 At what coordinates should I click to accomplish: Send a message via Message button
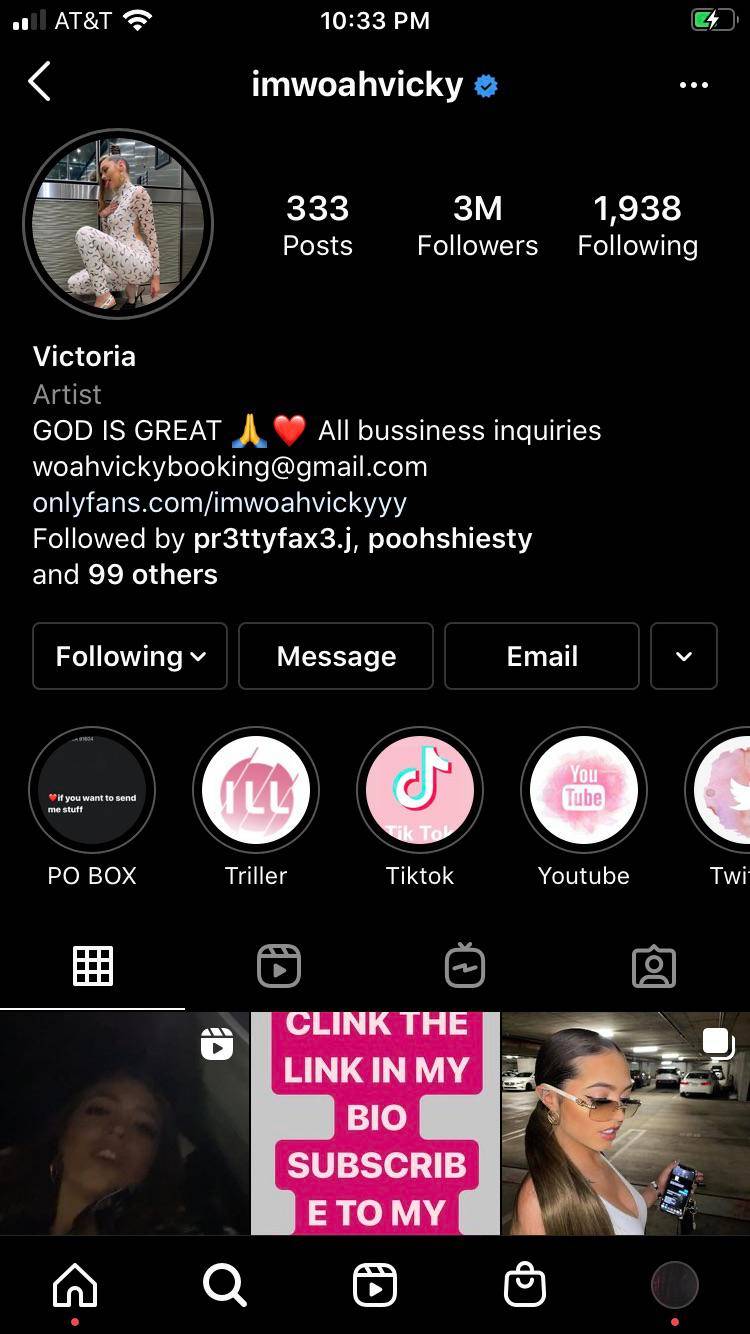coord(336,656)
